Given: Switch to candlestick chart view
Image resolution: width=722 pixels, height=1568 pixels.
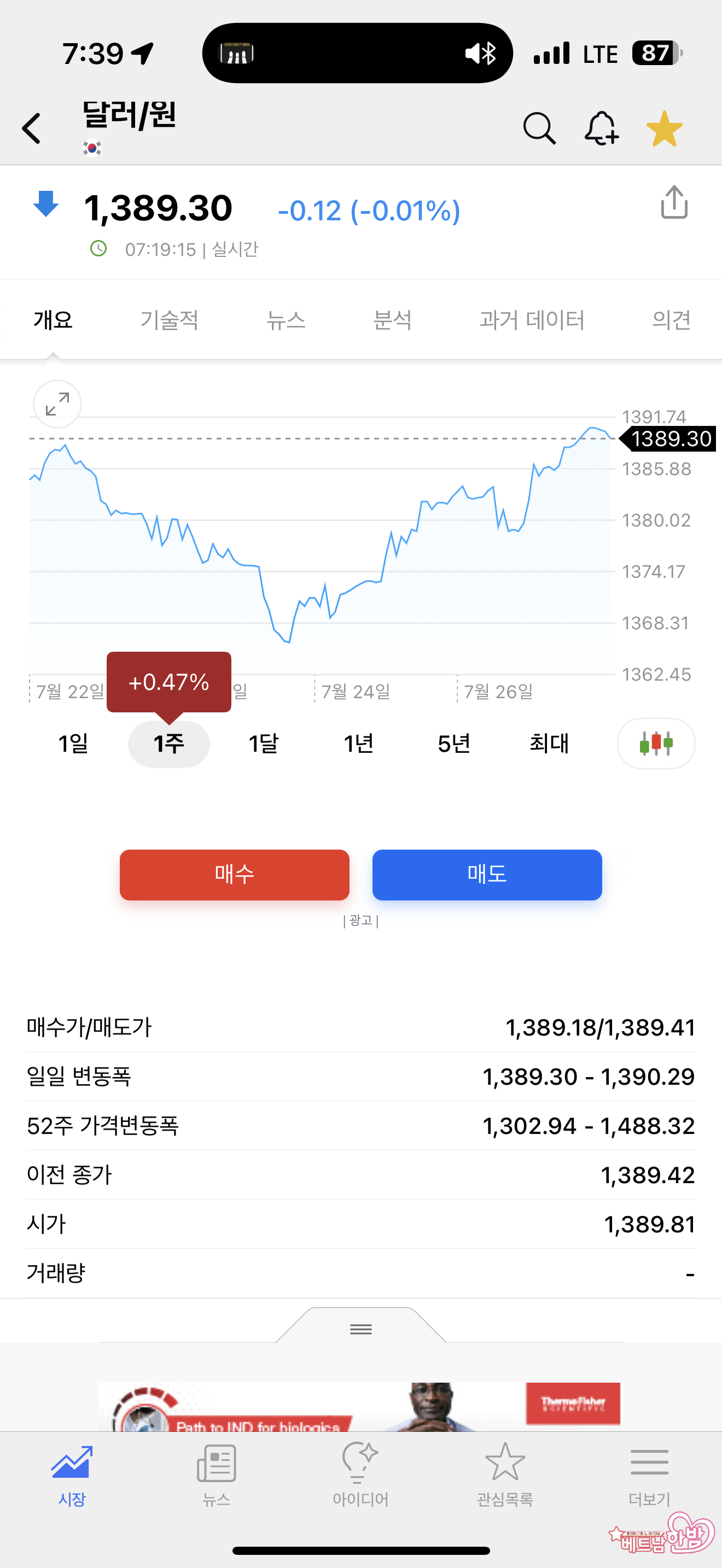Looking at the screenshot, I should [656, 743].
